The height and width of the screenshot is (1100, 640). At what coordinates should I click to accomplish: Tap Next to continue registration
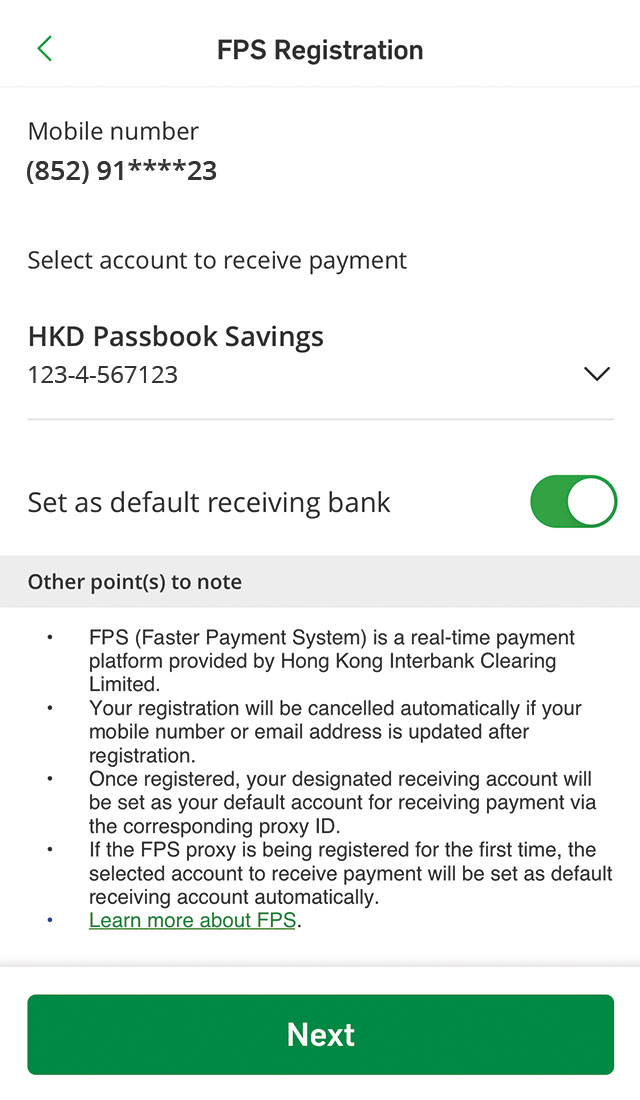click(x=321, y=1034)
